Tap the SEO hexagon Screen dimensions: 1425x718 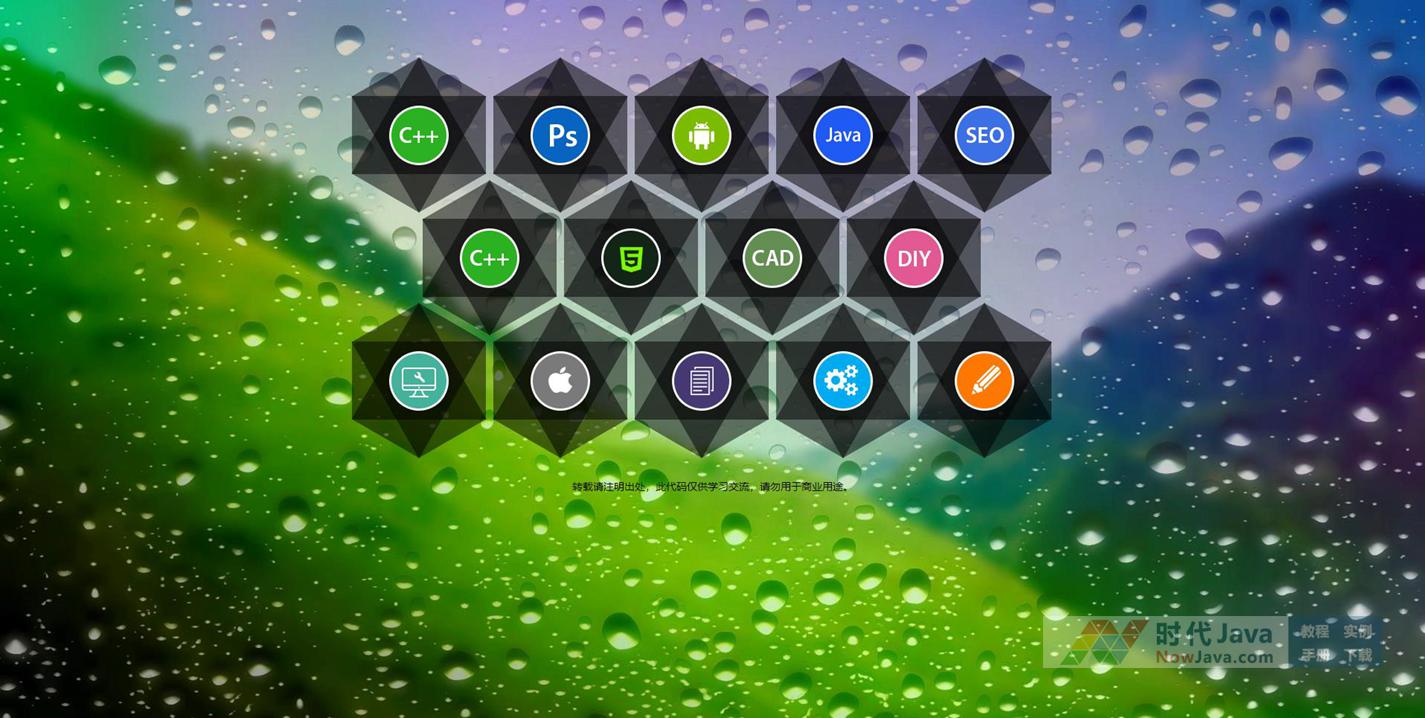[984, 135]
